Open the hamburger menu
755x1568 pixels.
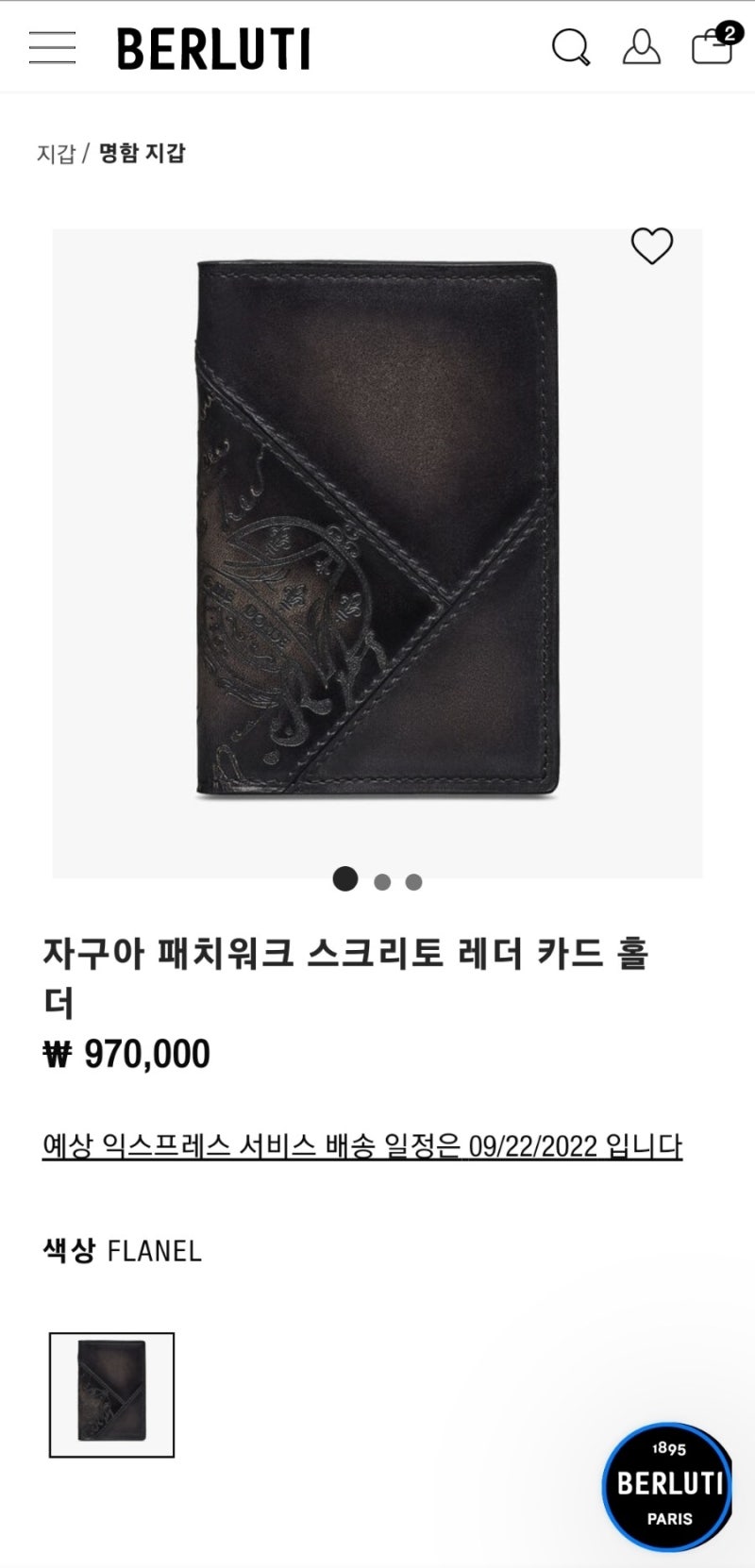point(52,47)
